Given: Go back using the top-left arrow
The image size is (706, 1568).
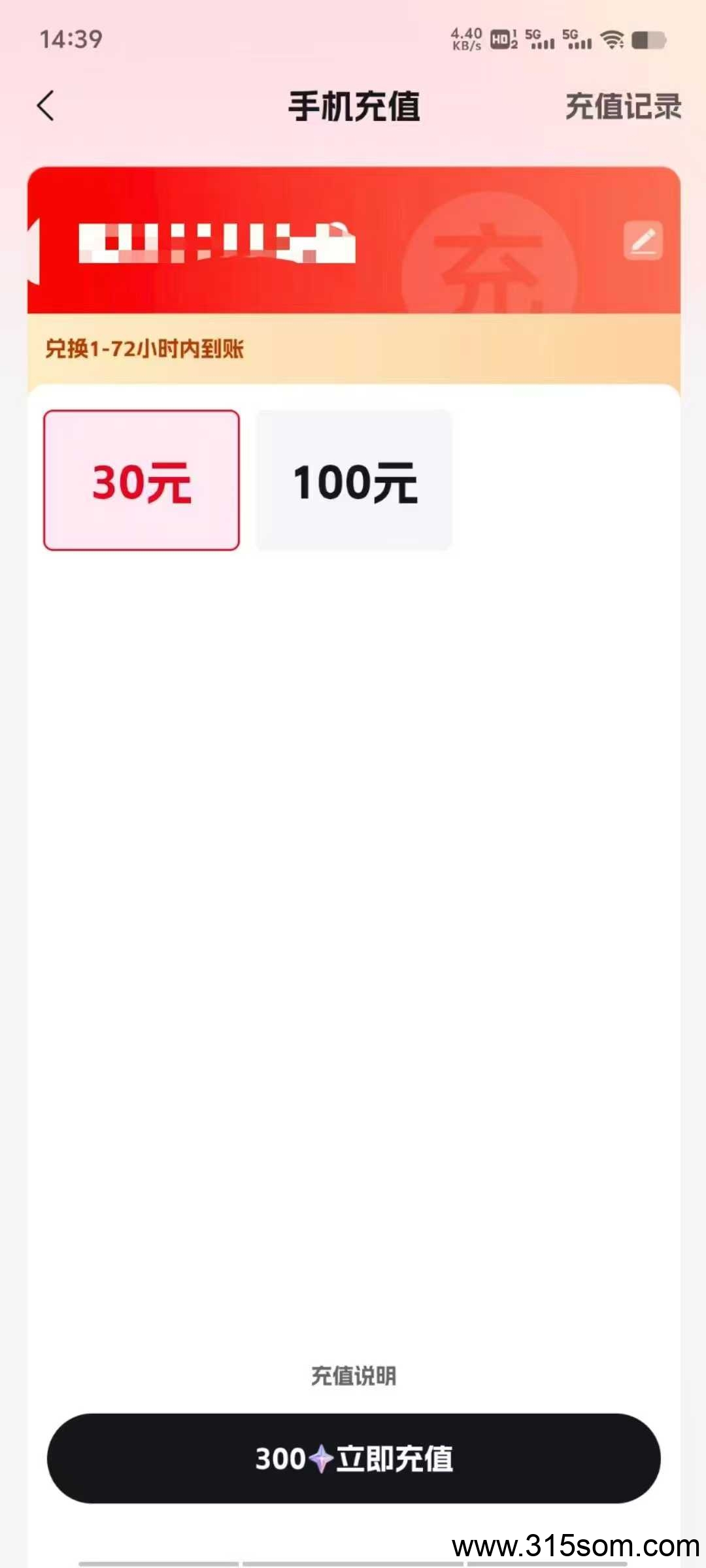Looking at the screenshot, I should tap(46, 106).
